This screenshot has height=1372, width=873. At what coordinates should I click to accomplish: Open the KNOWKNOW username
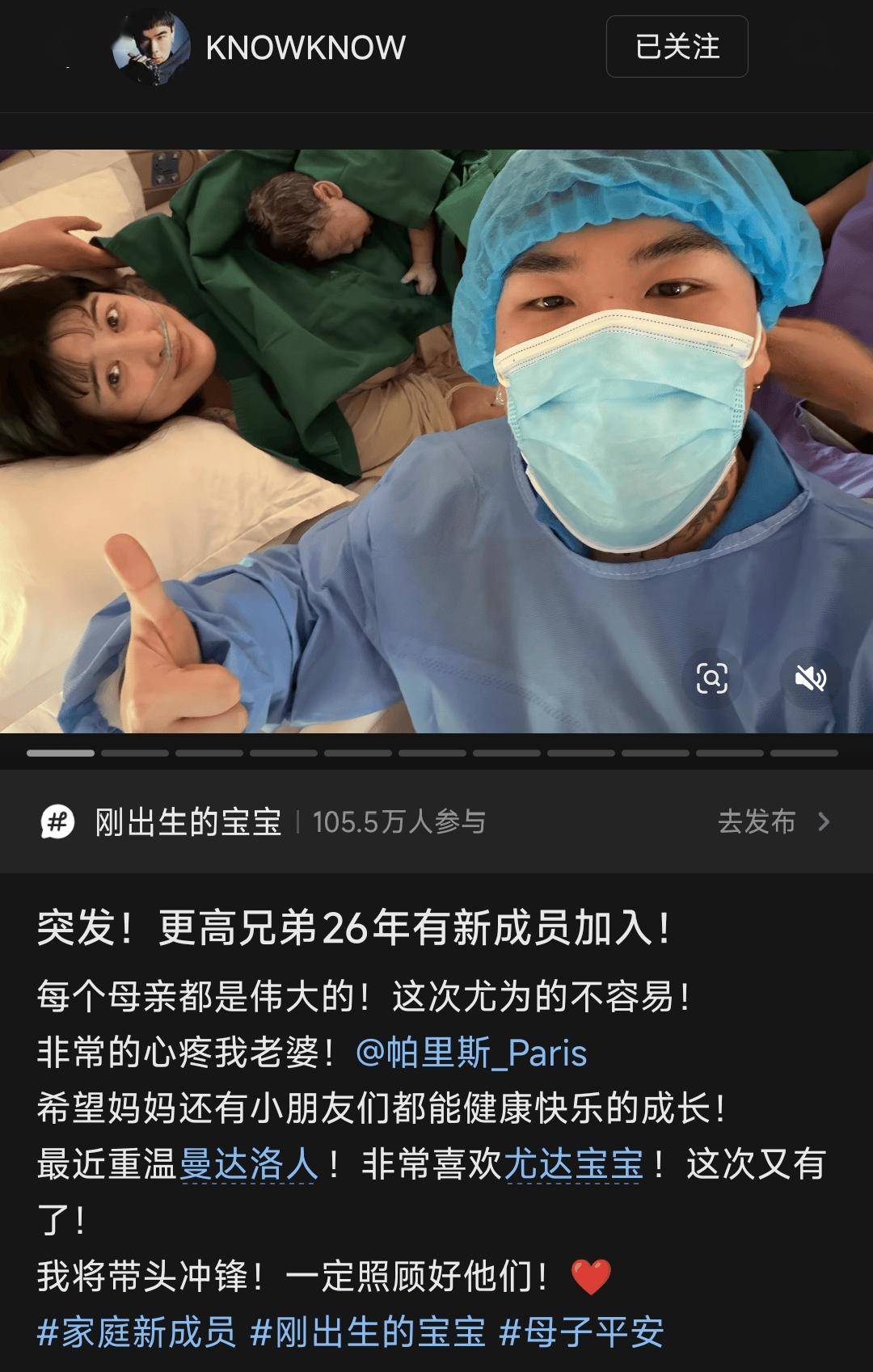click(306, 48)
